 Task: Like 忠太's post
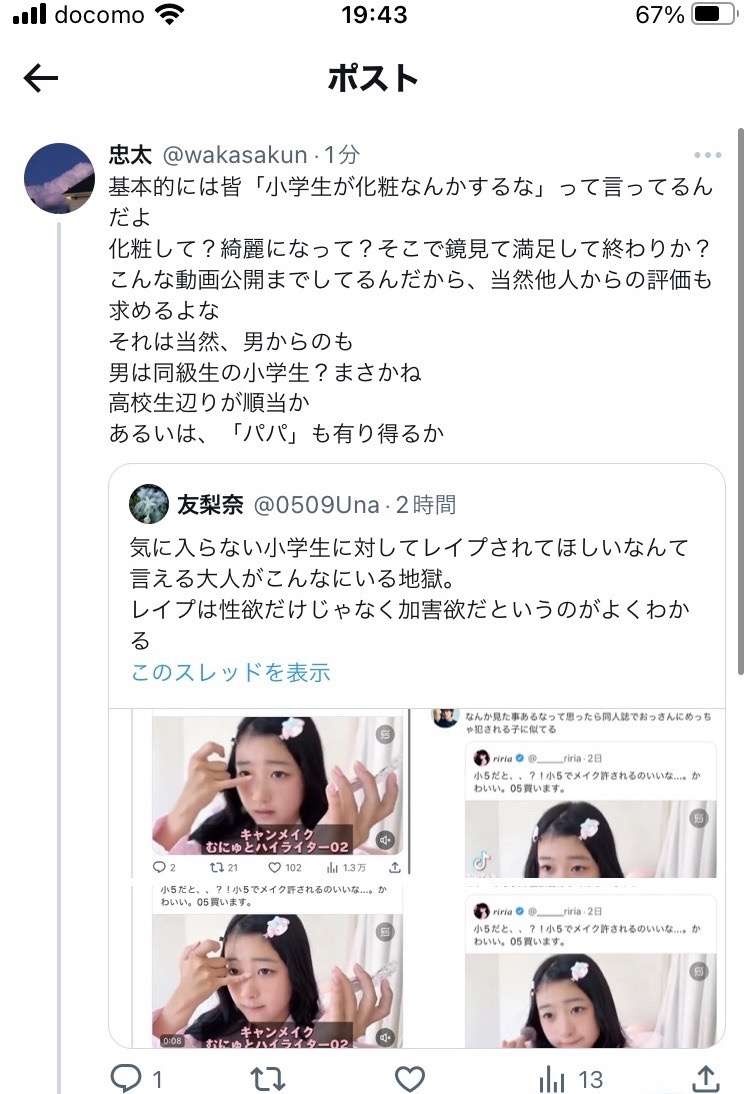[409, 1077]
